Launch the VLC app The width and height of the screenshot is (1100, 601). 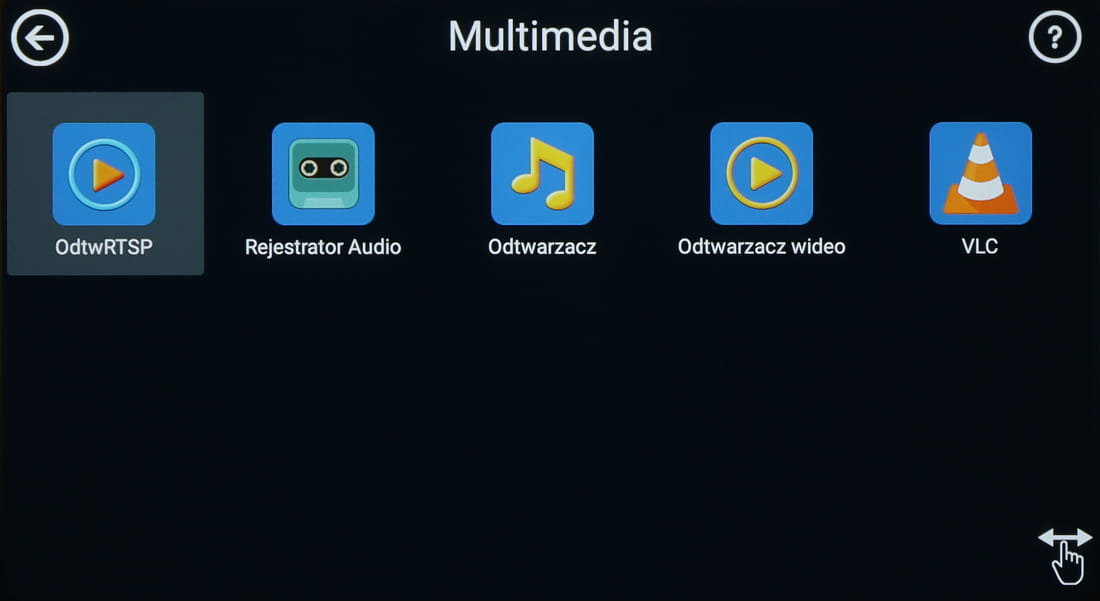[980, 174]
